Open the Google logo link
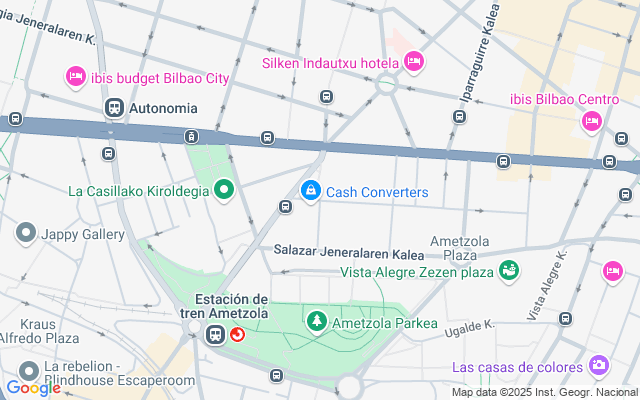640x400 pixels. tap(31, 388)
